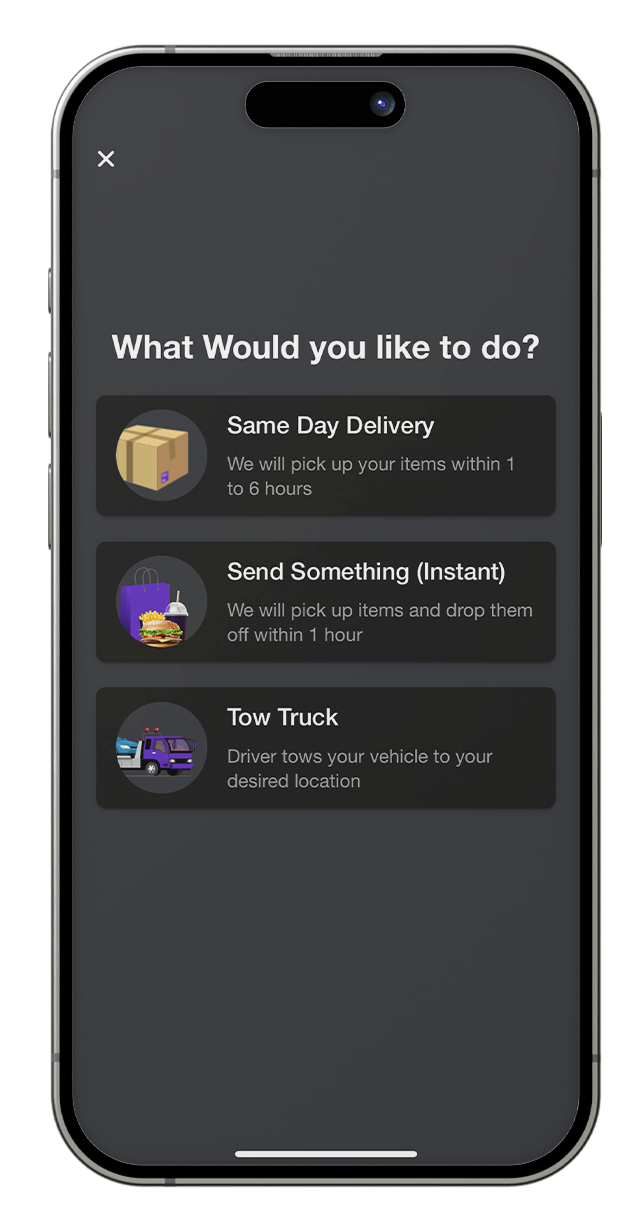Select Same Day Delivery option
The image size is (640, 1232).
click(326, 456)
